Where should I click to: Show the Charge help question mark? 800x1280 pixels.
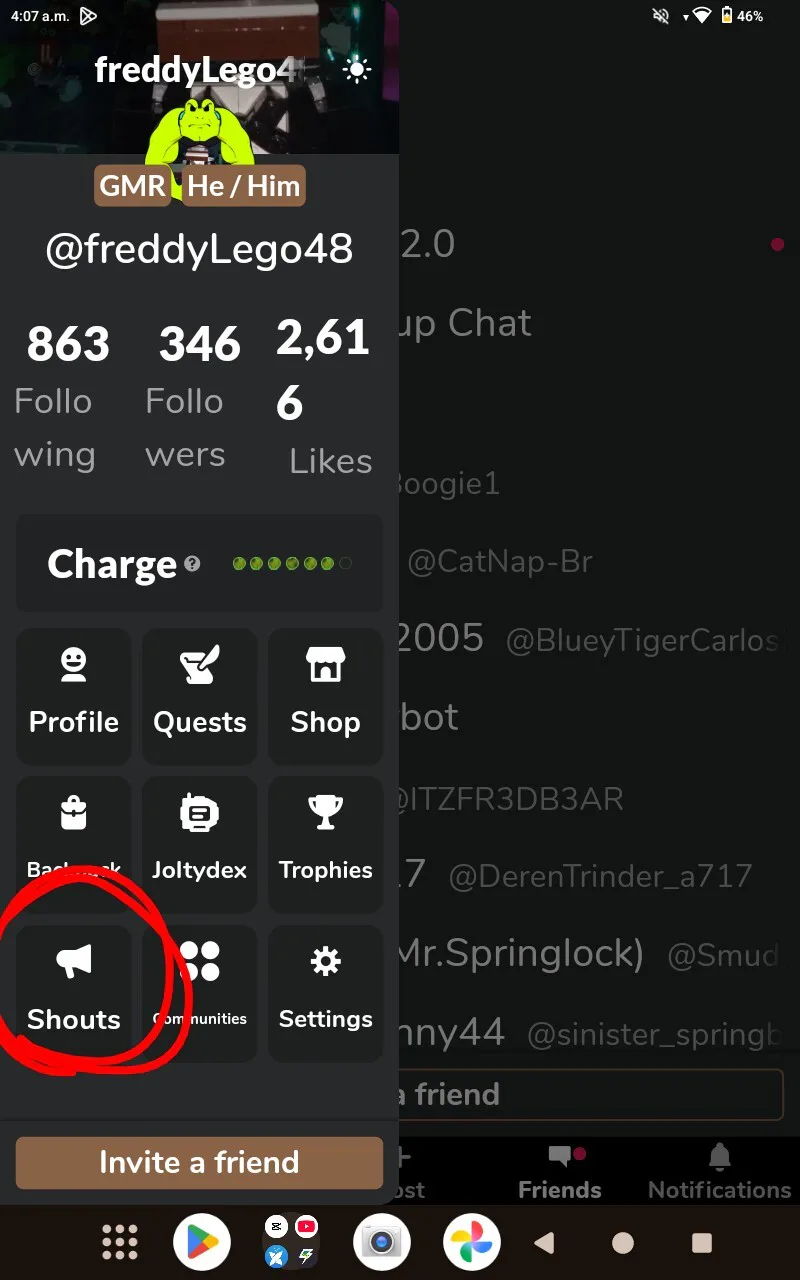(192, 564)
